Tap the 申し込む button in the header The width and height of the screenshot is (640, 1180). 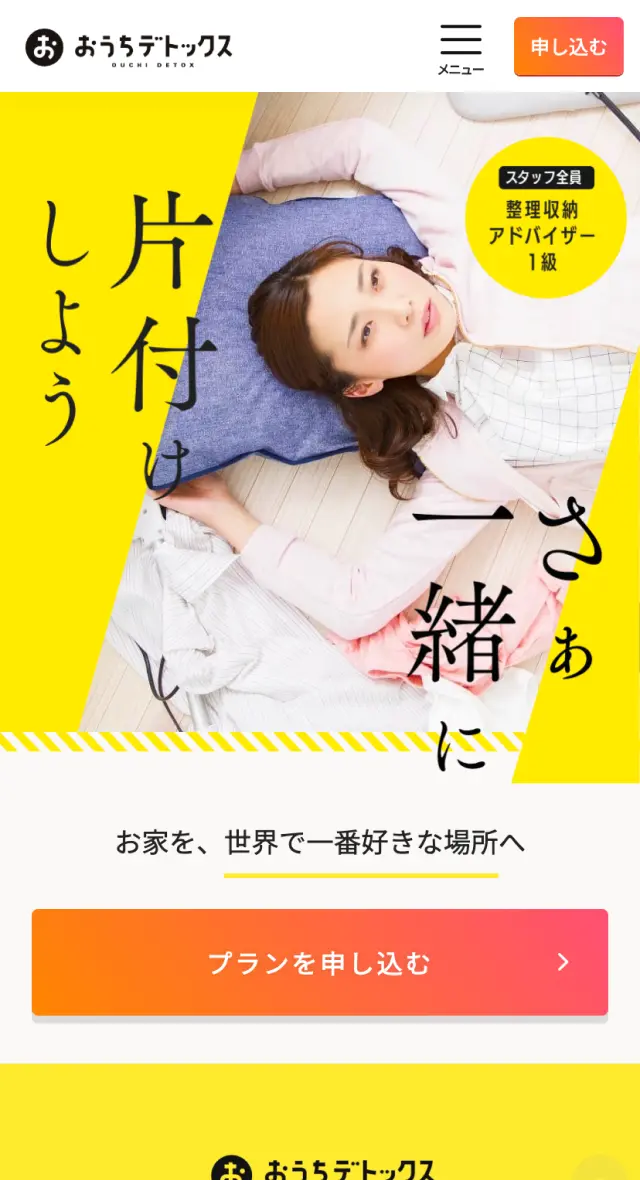568,47
